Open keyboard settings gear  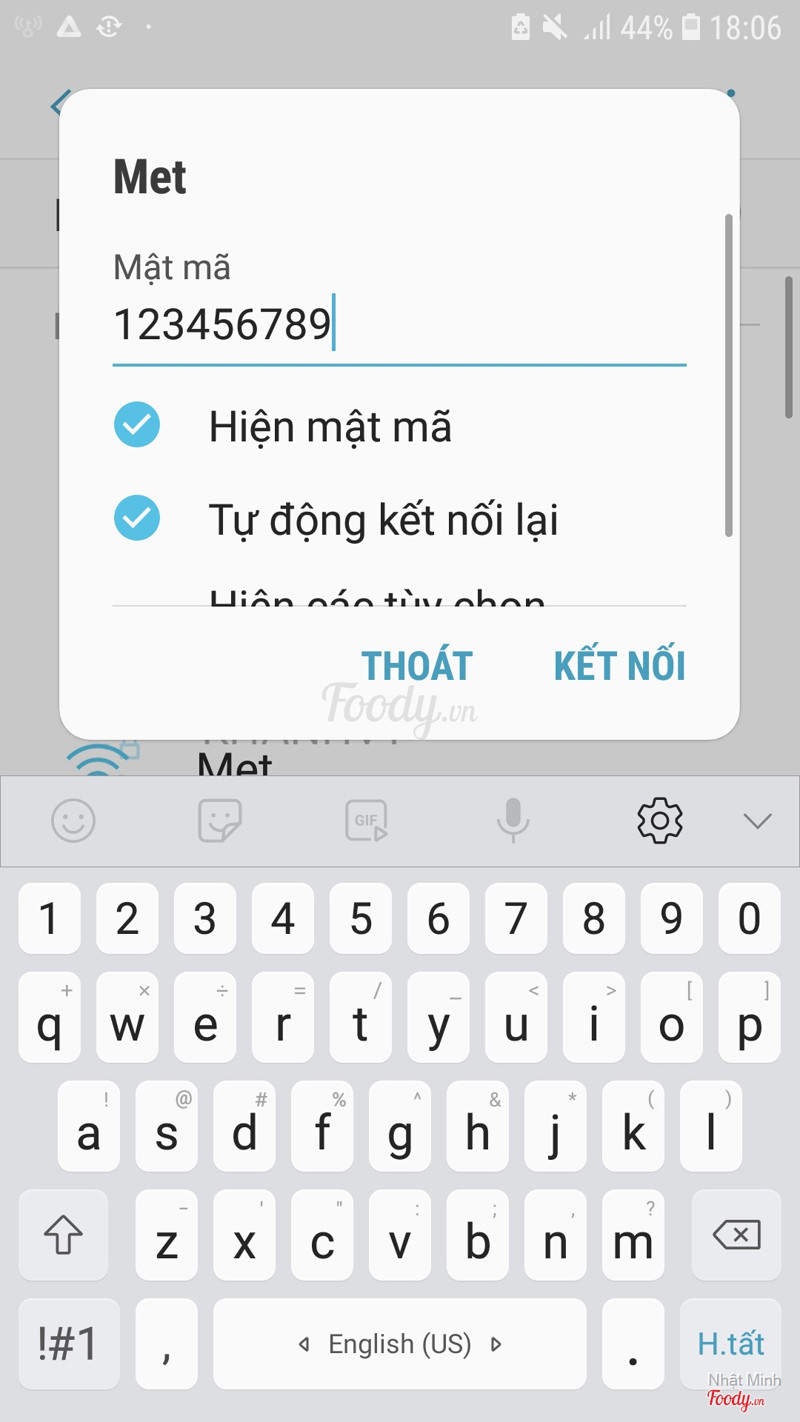[x=659, y=821]
